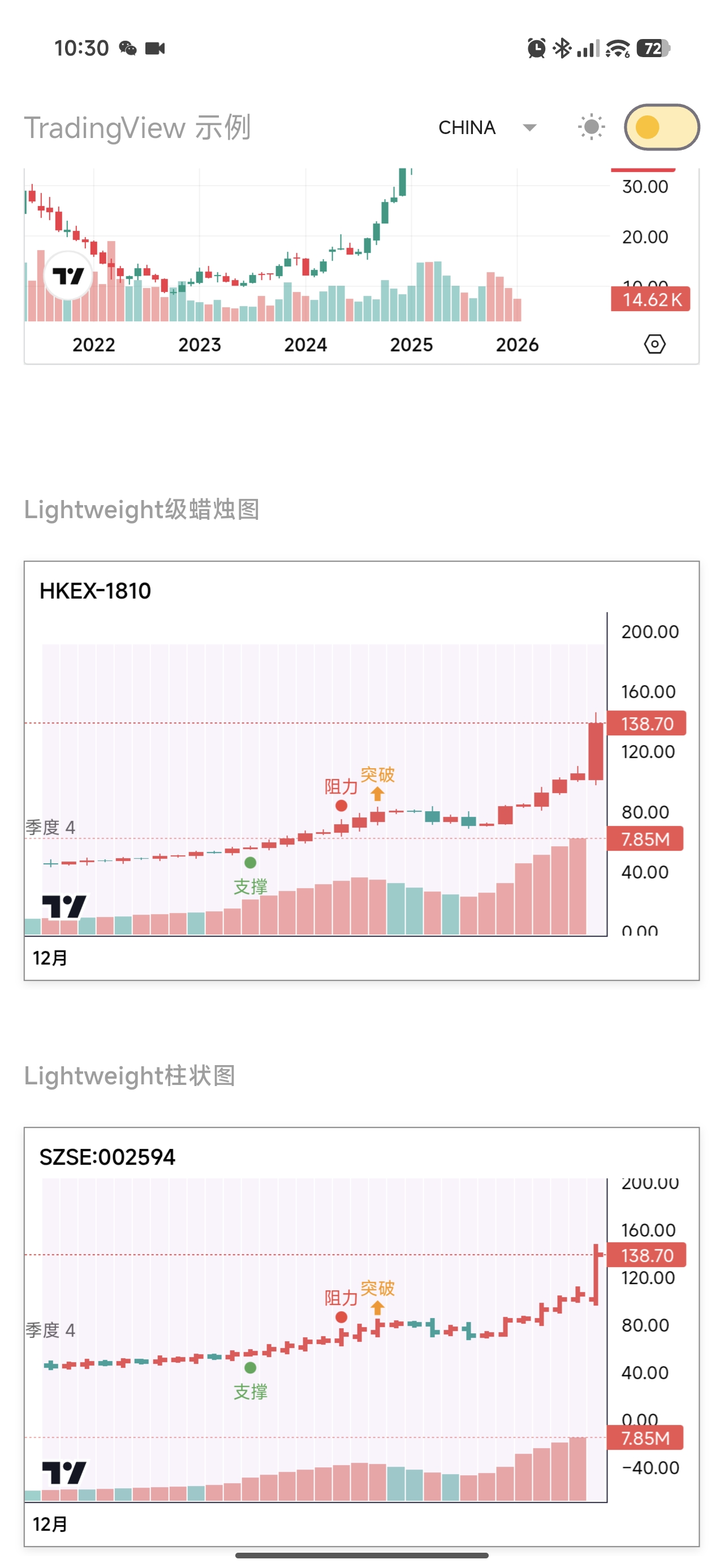Open the CHINA region dropdown
The height and width of the screenshot is (1568, 724).
(467, 127)
